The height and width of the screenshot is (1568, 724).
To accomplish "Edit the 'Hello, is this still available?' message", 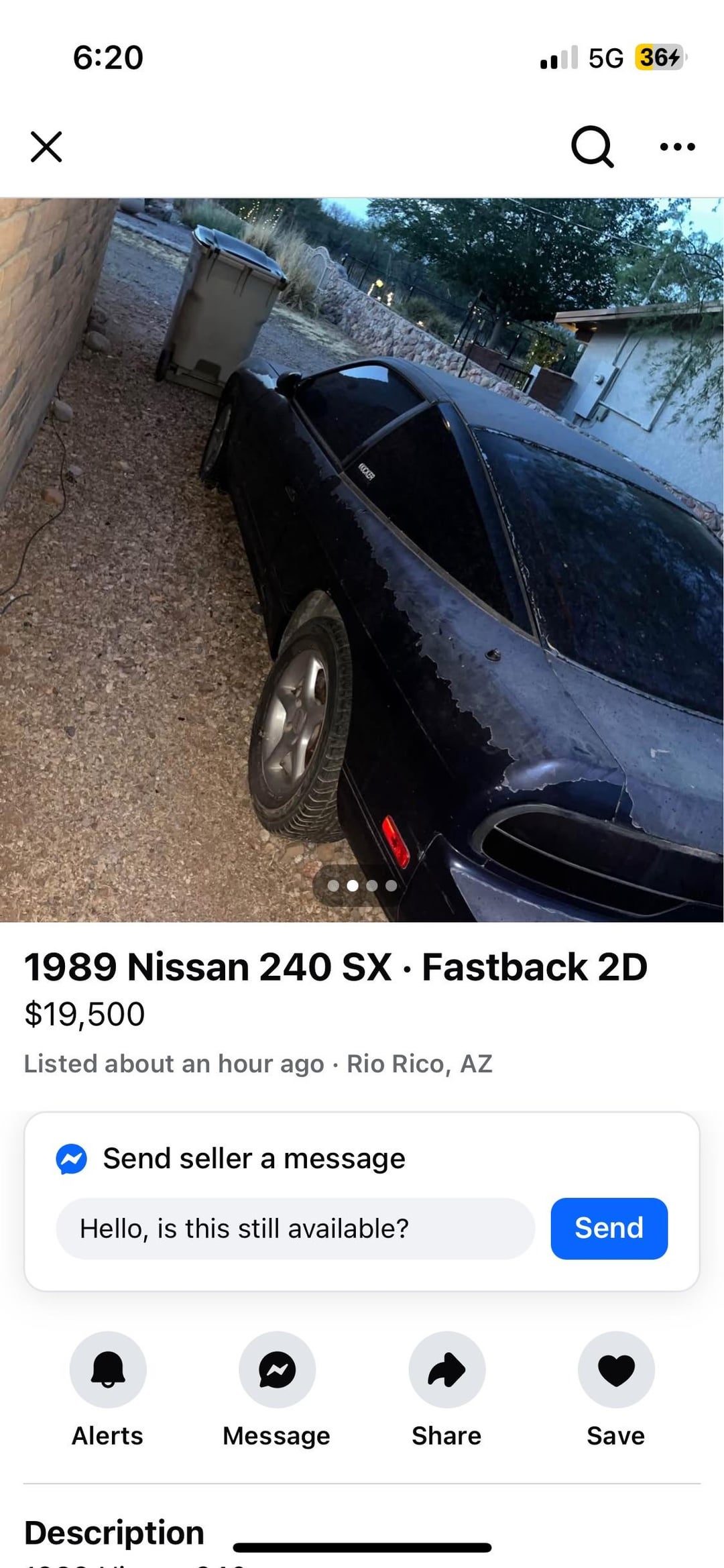I will (295, 1229).
